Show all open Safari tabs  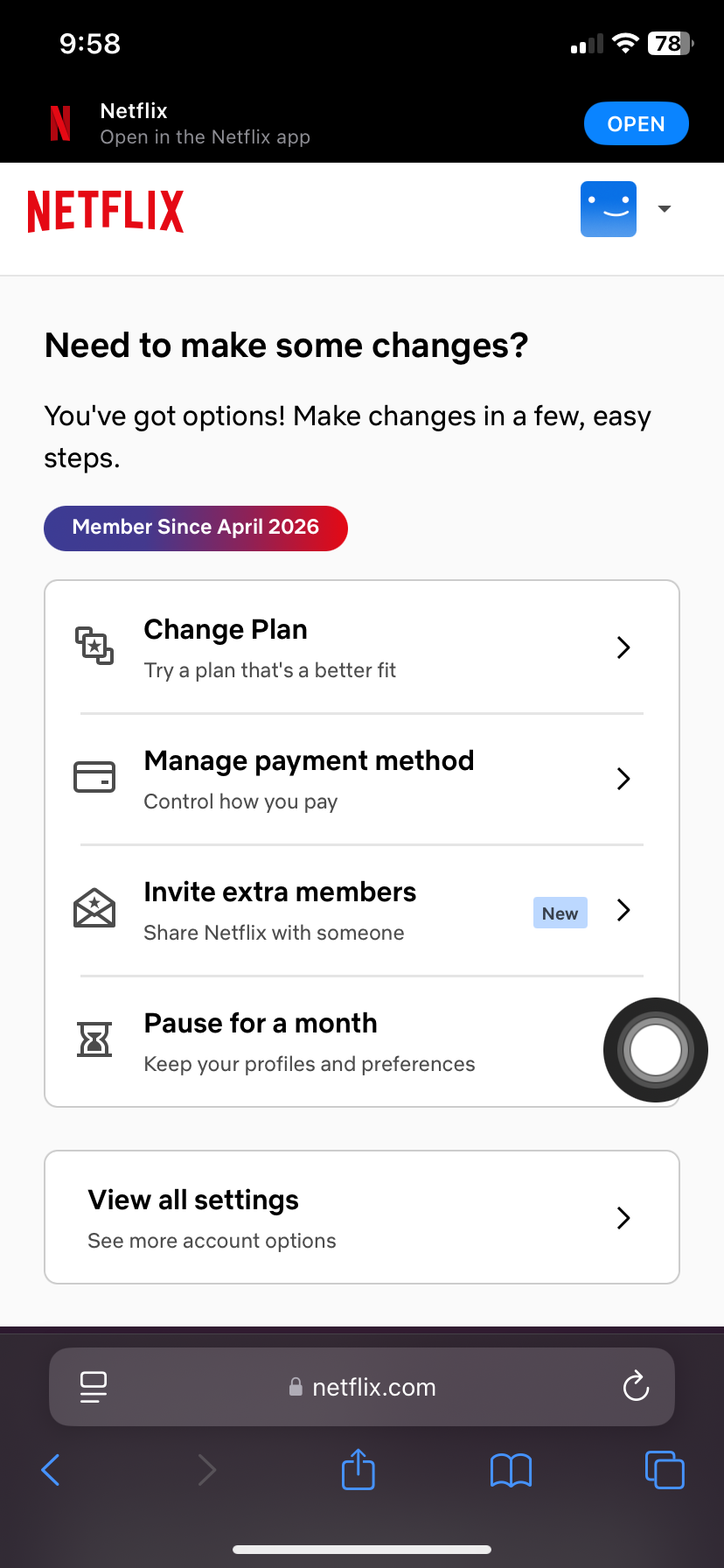pyautogui.click(x=665, y=1470)
